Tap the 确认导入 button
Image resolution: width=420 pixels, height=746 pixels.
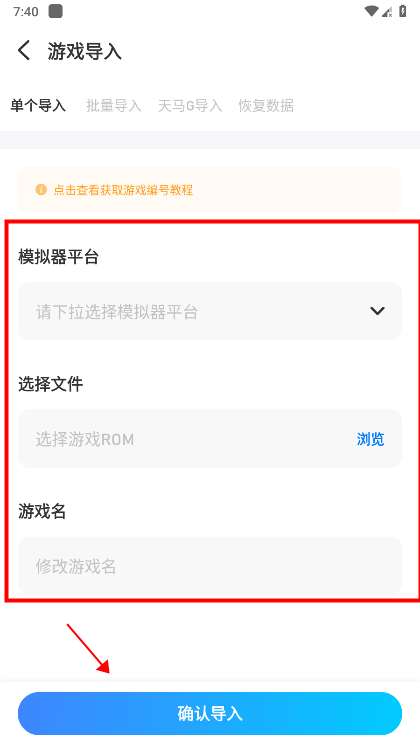pyautogui.click(x=210, y=713)
